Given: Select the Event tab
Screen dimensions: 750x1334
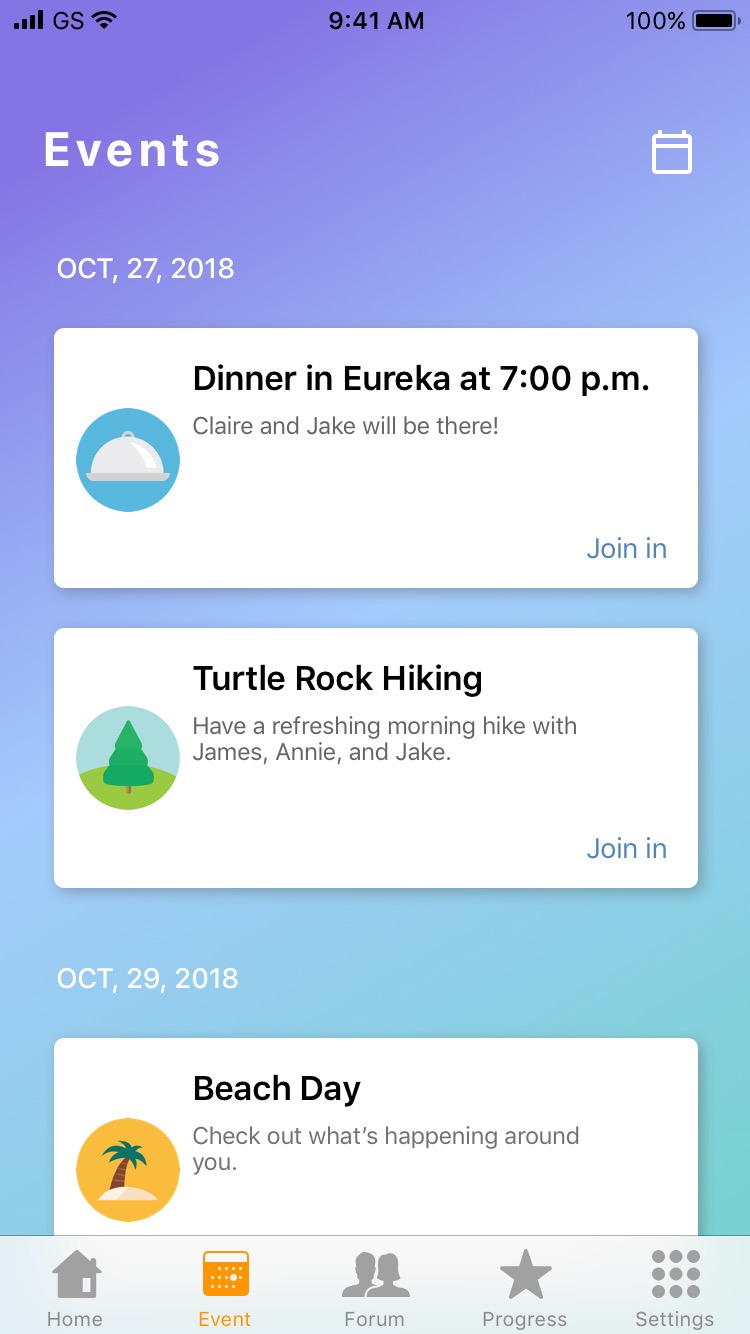Looking at the screenshot, I should [x=225, y=1289].
